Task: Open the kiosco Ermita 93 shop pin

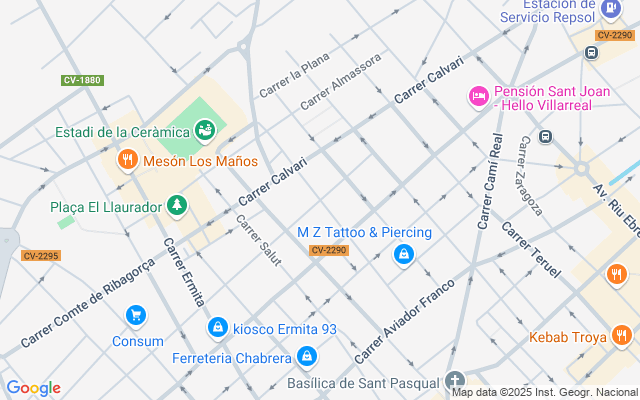Action: pos(217,327)
